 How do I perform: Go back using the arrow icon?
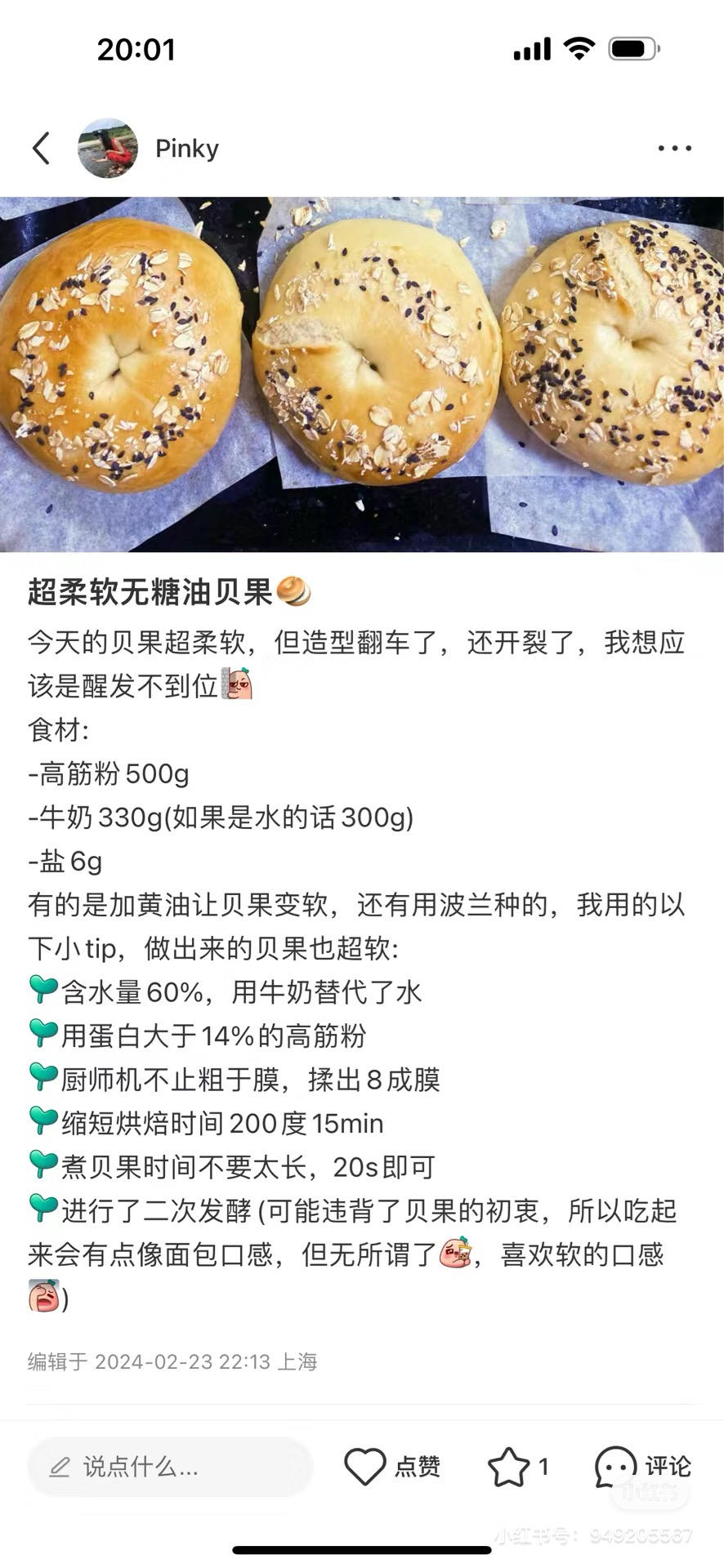(x=42, y=149)
